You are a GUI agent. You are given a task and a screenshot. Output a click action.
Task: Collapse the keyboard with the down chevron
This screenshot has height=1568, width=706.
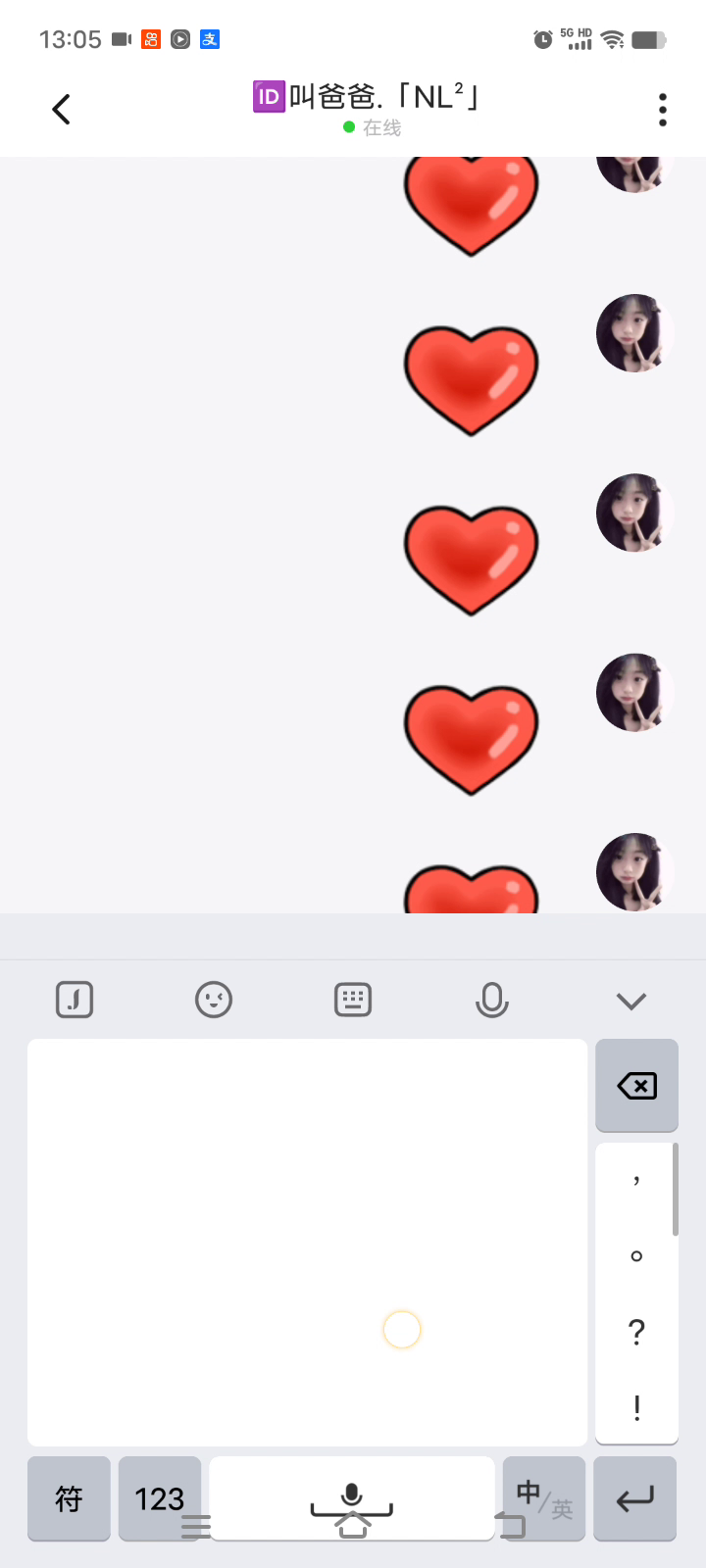click(x=631, y=1001)
